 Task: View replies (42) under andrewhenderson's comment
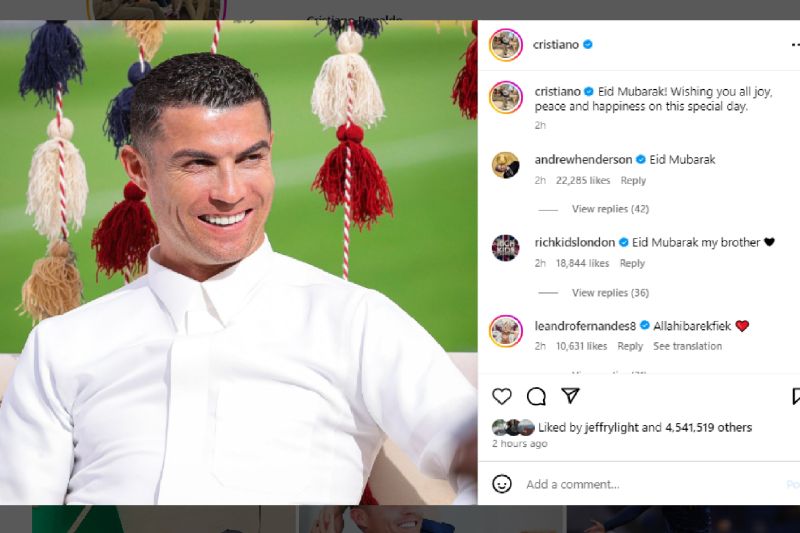(610, 209)
